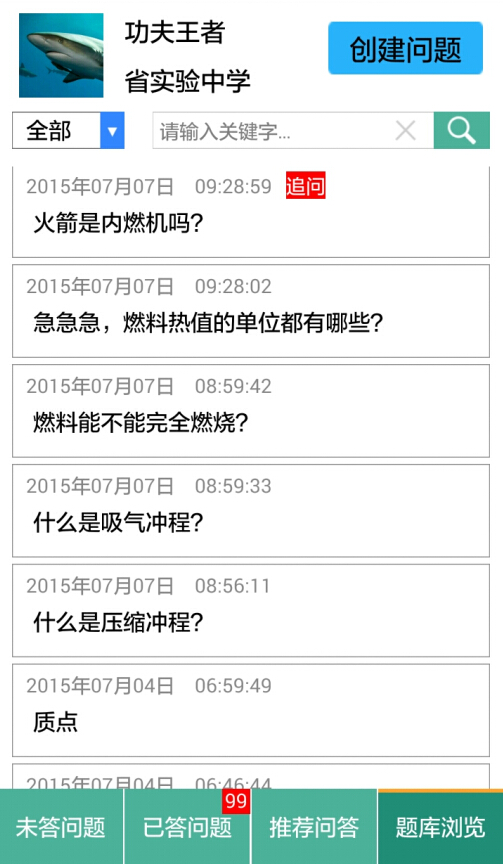Screen dimensions: 503x864
Task: Open question 燃料能不能完全燃烧?
Action: coord(251,411)
